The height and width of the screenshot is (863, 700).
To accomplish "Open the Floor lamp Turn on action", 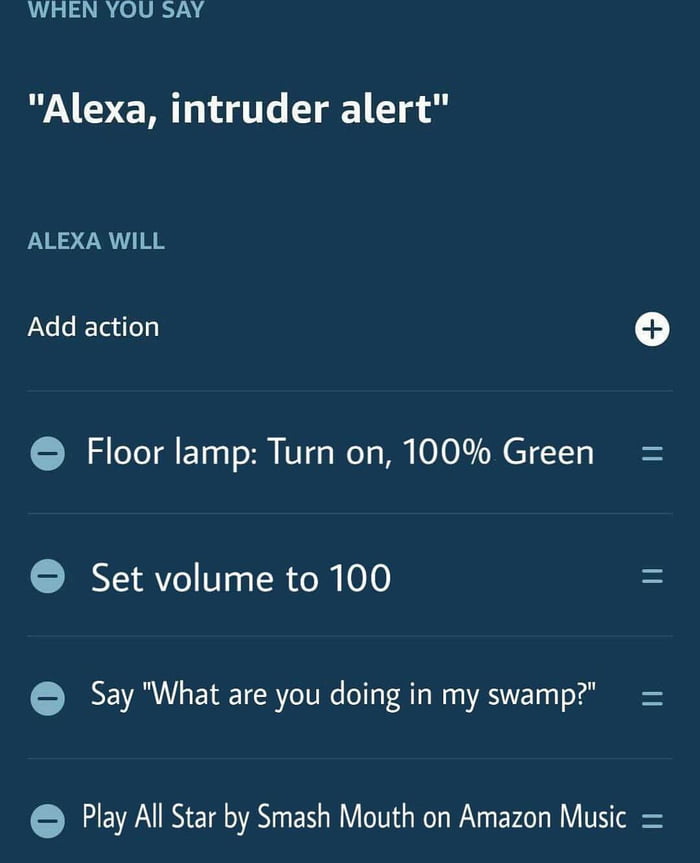I will tap(340, 453).
